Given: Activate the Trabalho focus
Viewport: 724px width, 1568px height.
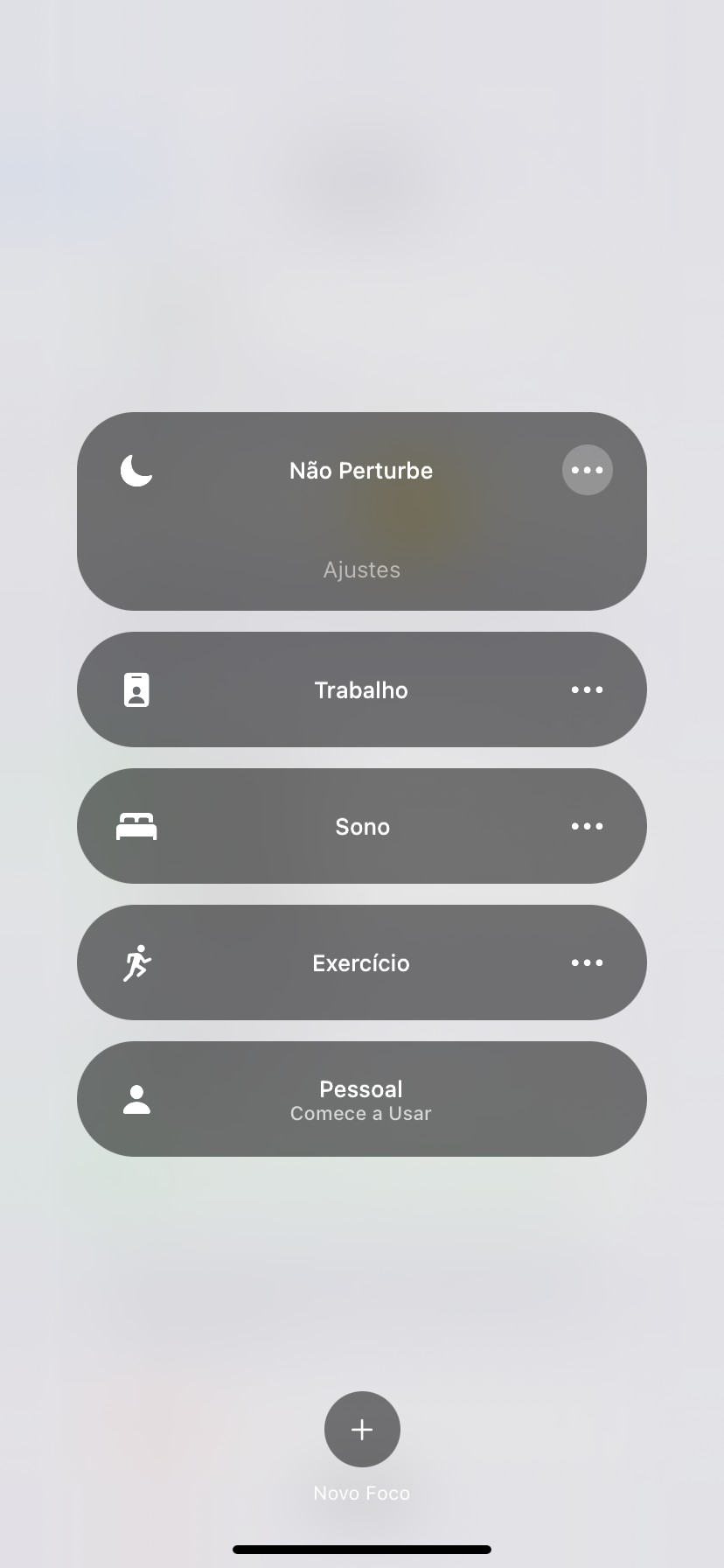Looking at the screenshot, I should coord(360,689).
